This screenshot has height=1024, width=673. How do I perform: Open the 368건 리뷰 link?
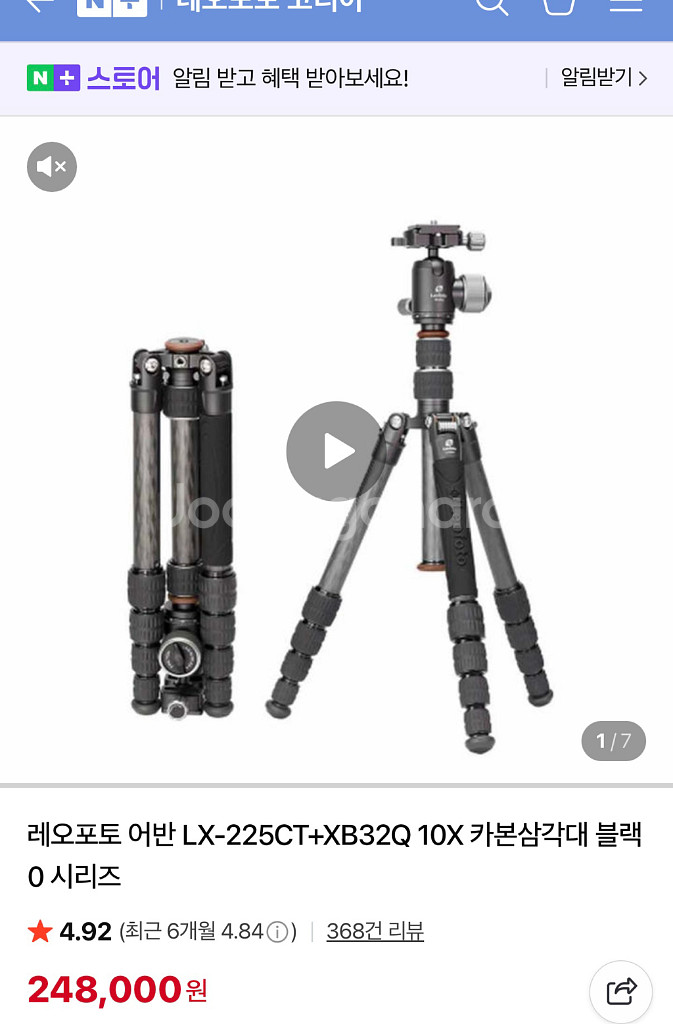375,931
